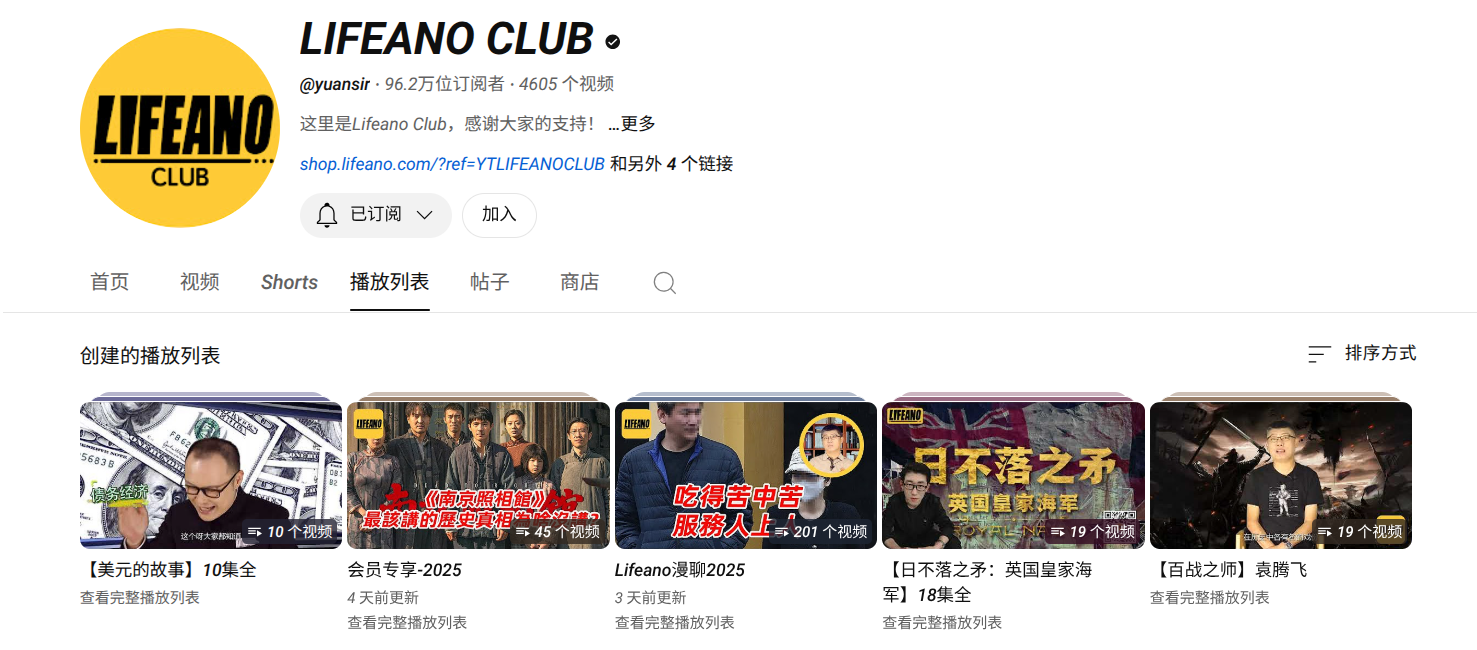Select the 播放列表 tab
The image size is (1477, 650).
[x=390, y=282]
